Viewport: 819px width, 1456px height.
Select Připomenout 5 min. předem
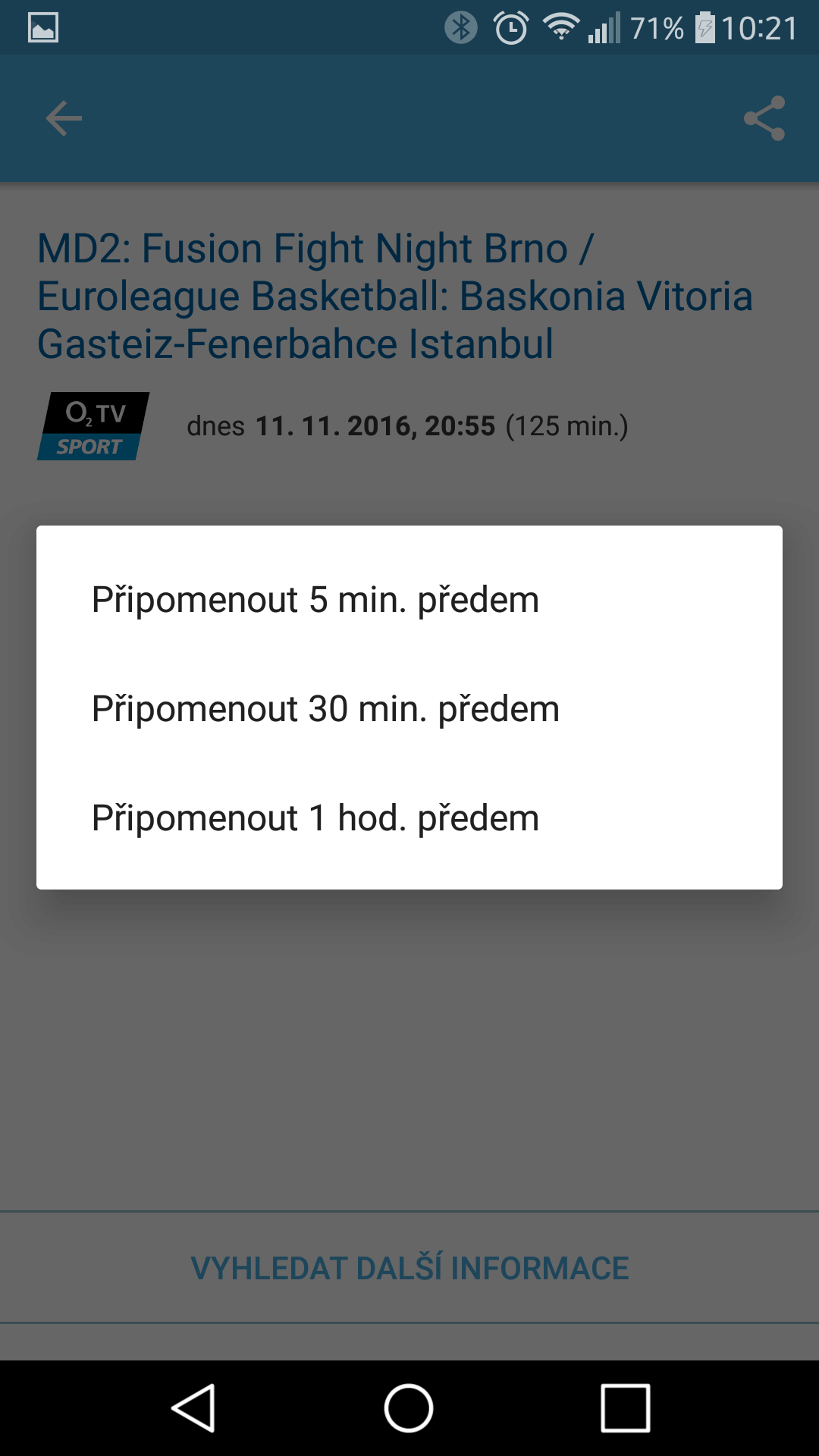(x=409, y=600)
